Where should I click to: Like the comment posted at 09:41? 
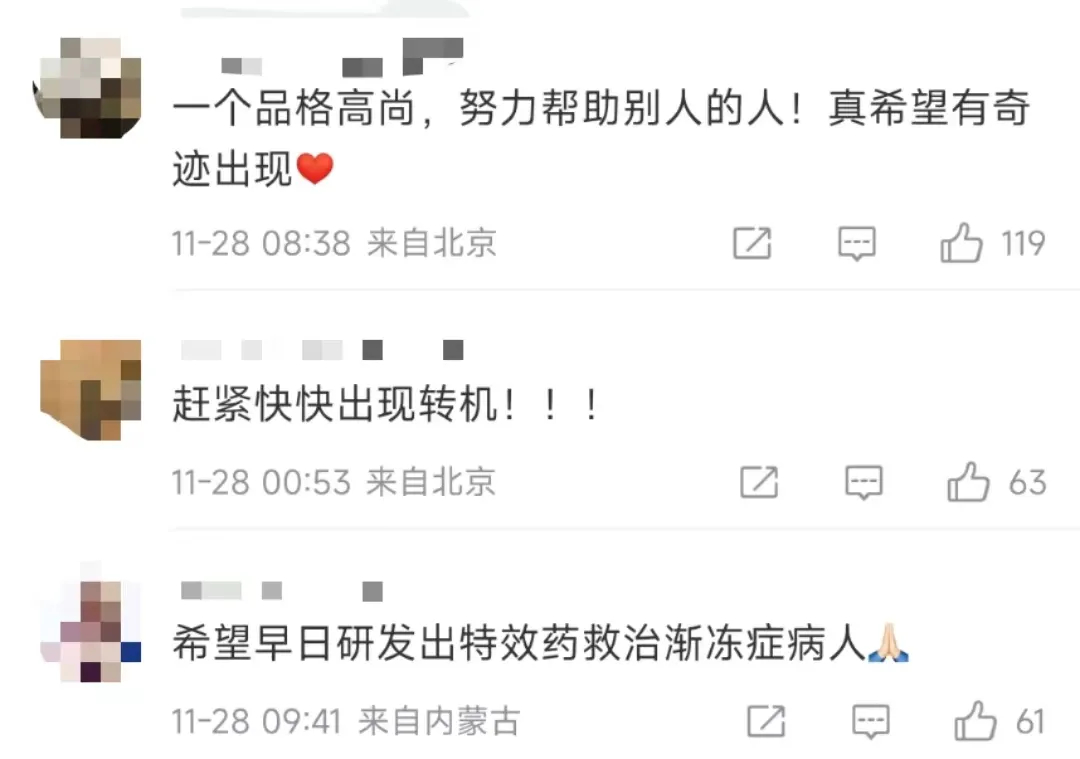click(975, 720)
